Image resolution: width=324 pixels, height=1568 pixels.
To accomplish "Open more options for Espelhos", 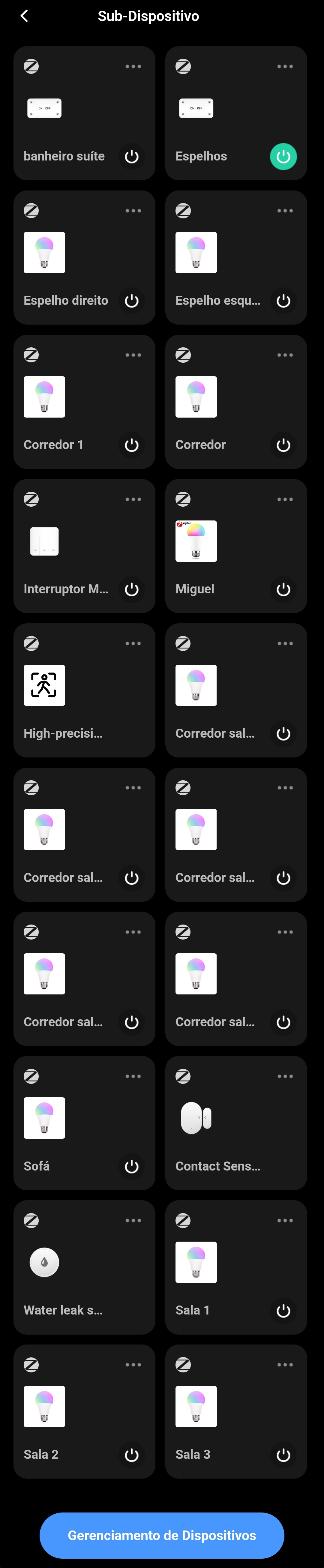I will tap(284, 66).
